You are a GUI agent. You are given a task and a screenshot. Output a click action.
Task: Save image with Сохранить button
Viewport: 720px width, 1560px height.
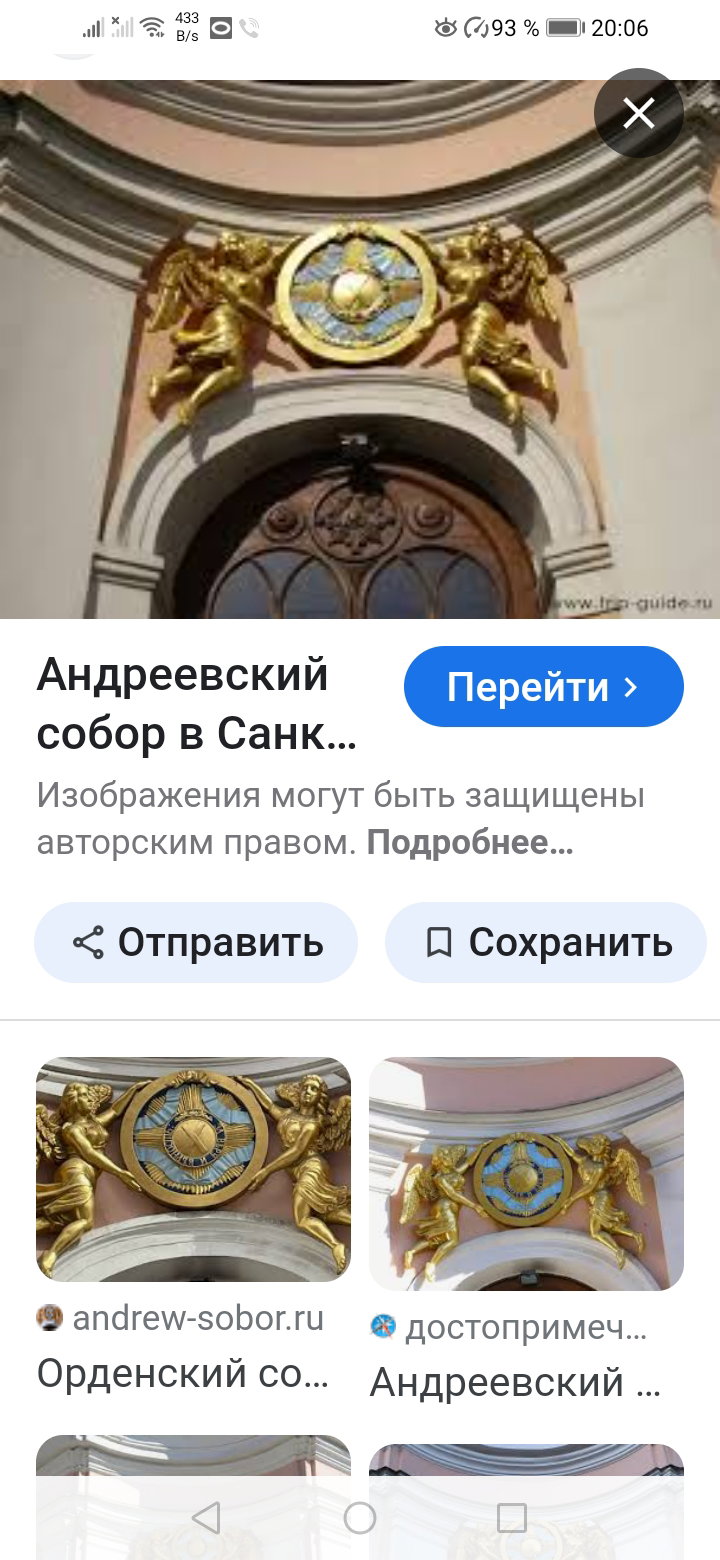(x=546, y=942)
